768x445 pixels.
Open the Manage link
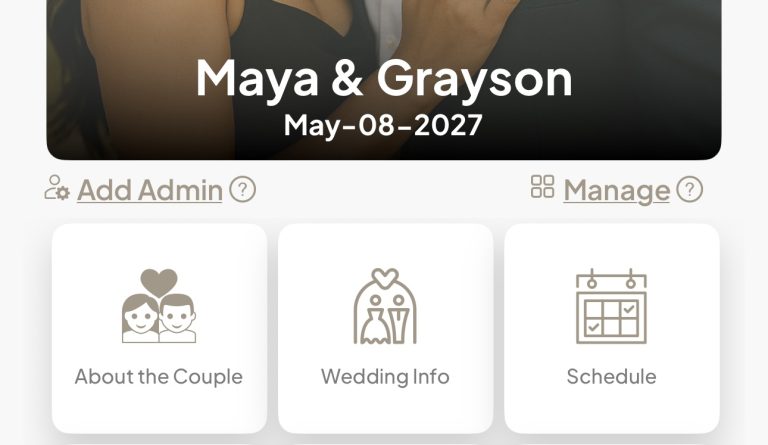[x=616, y=190]
